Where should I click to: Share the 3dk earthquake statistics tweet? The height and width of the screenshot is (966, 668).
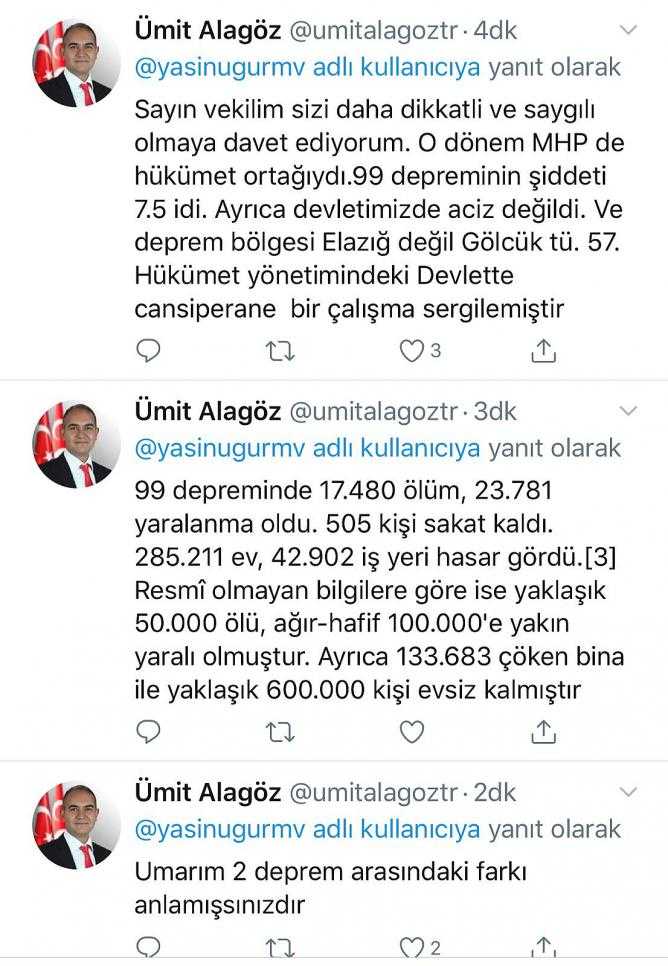pyautogui.click(x=542, y=732)
